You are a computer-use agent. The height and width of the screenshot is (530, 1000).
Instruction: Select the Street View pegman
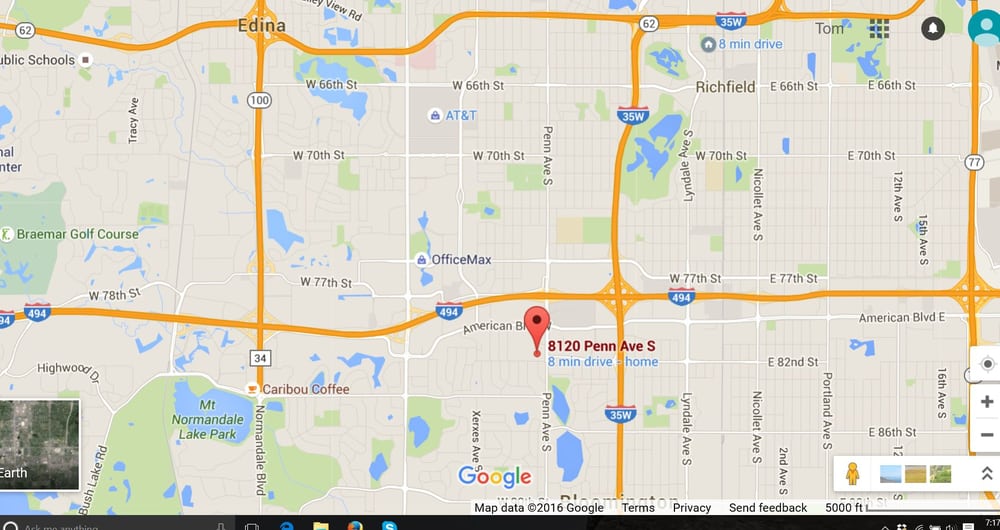[x=852, y=474]
